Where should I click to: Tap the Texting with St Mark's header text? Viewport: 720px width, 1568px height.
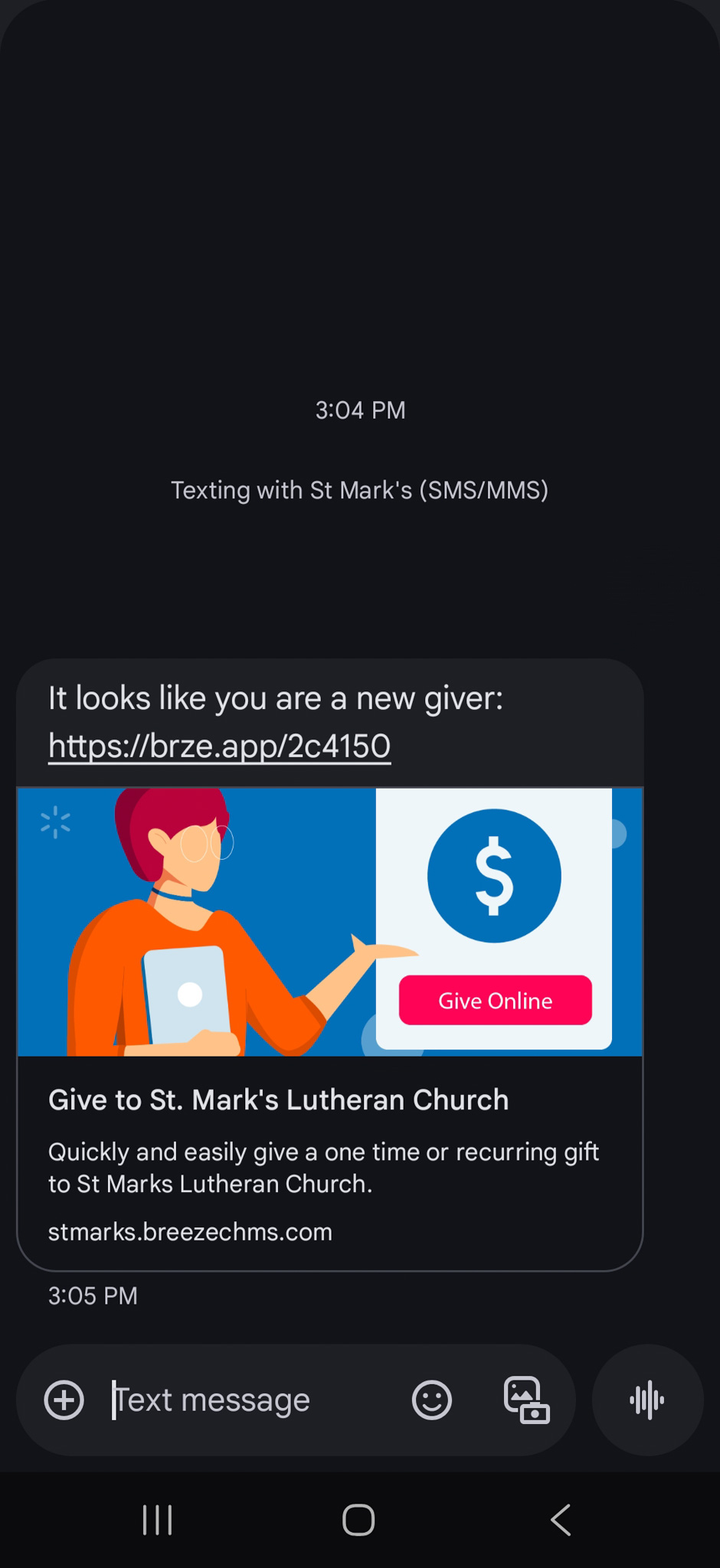360,489
